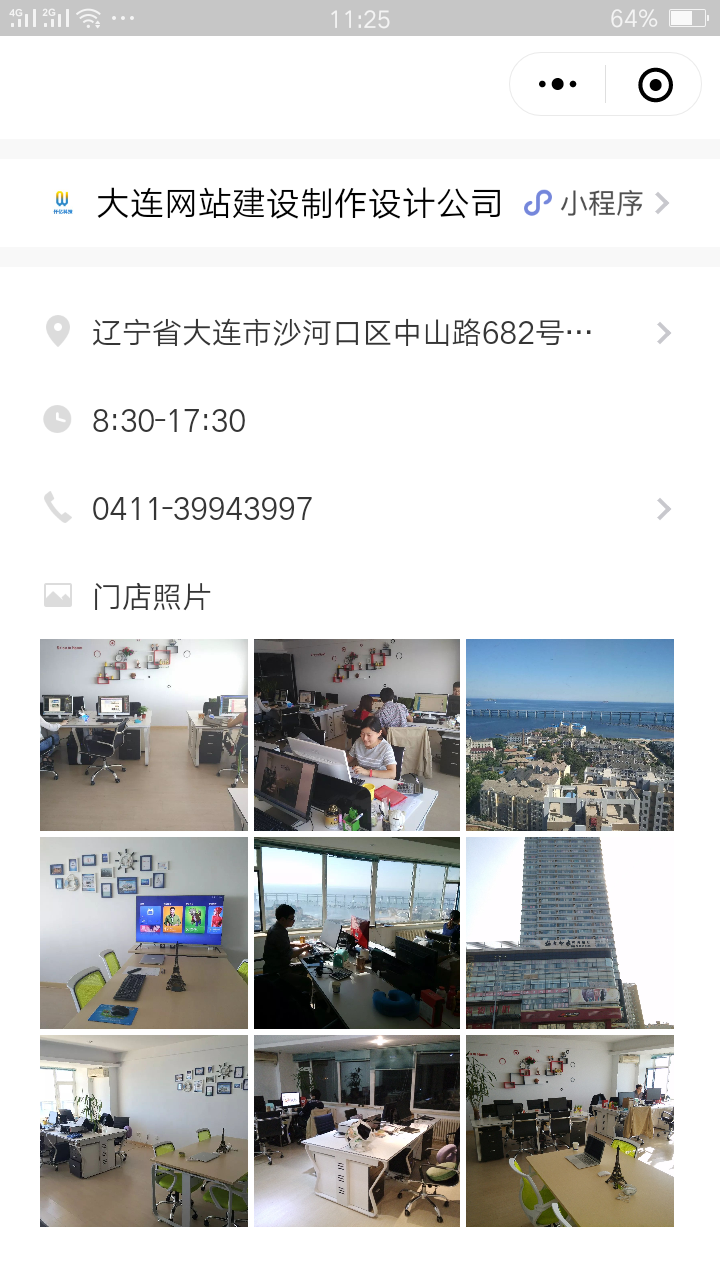
Task: Expand the phone number row chevron
Action: pyautogui.click(x=663, y=508)
